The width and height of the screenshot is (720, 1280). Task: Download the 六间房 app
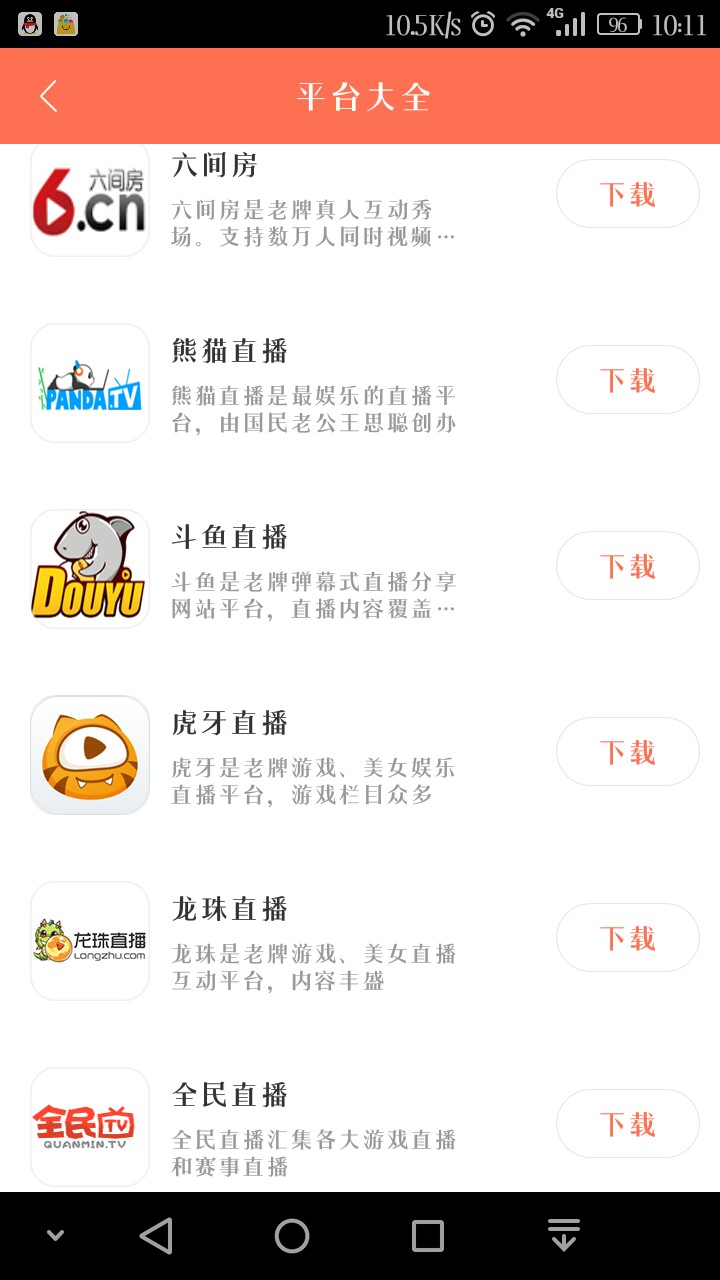click(x=627, y=194)
